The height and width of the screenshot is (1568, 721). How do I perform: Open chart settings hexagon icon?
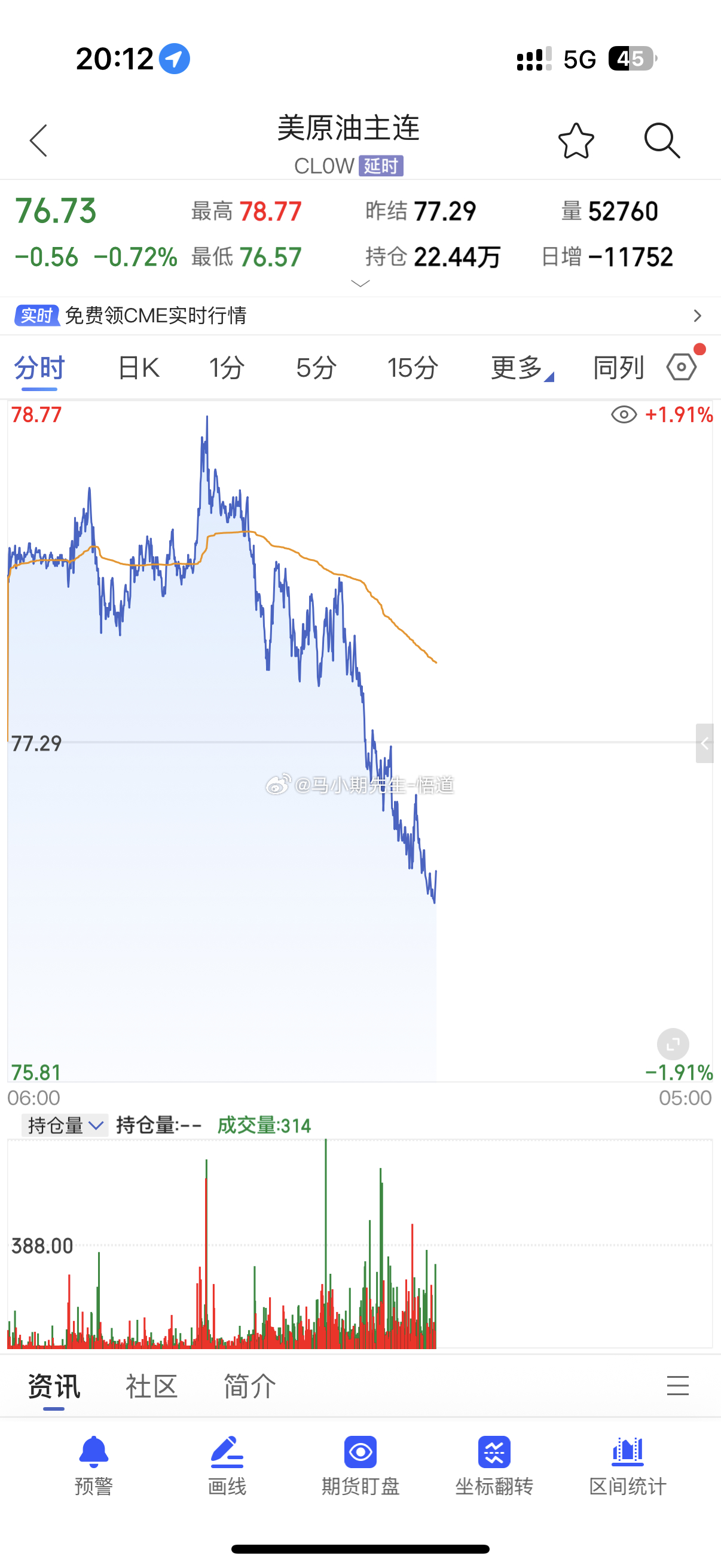click(x=682, y=367)
